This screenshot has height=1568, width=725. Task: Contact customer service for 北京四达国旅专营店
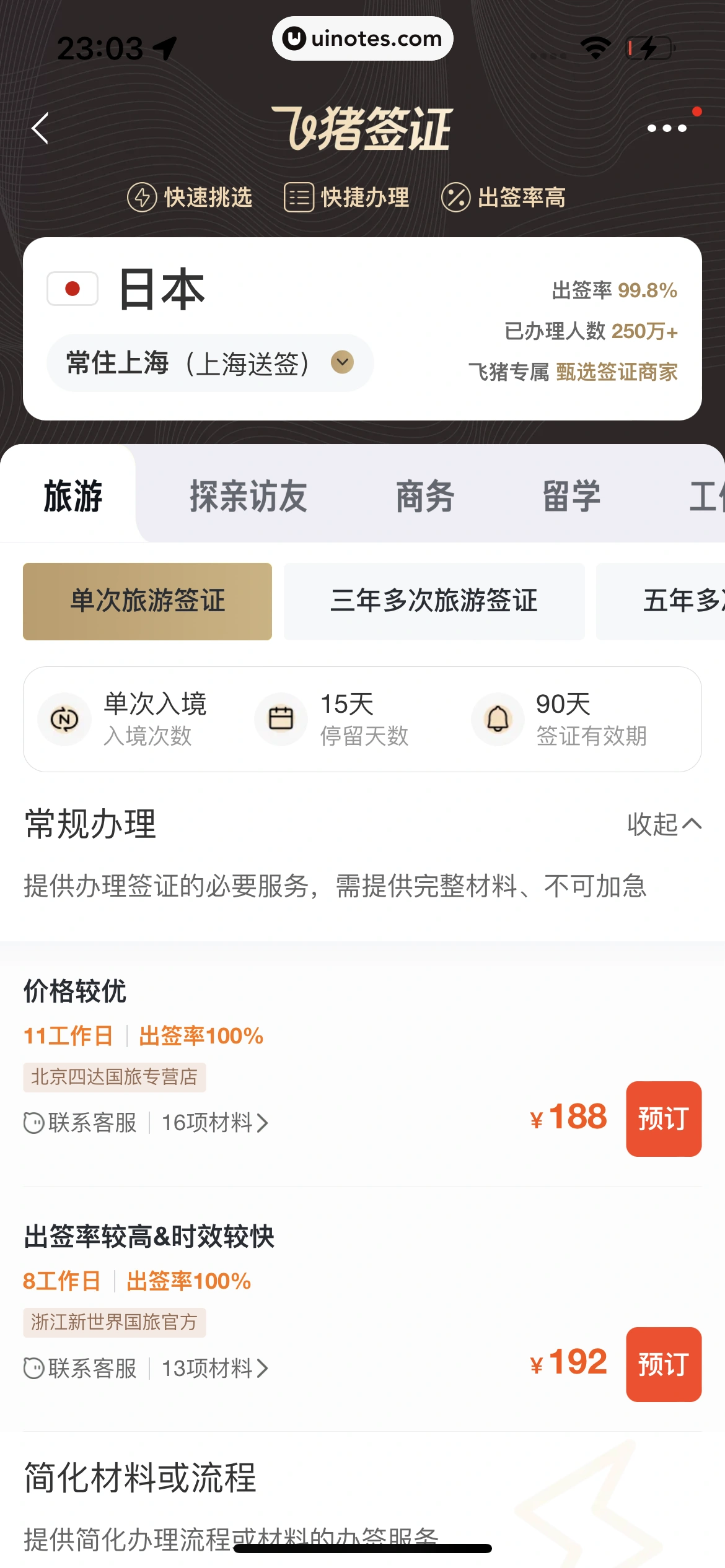pos(80,1123)
